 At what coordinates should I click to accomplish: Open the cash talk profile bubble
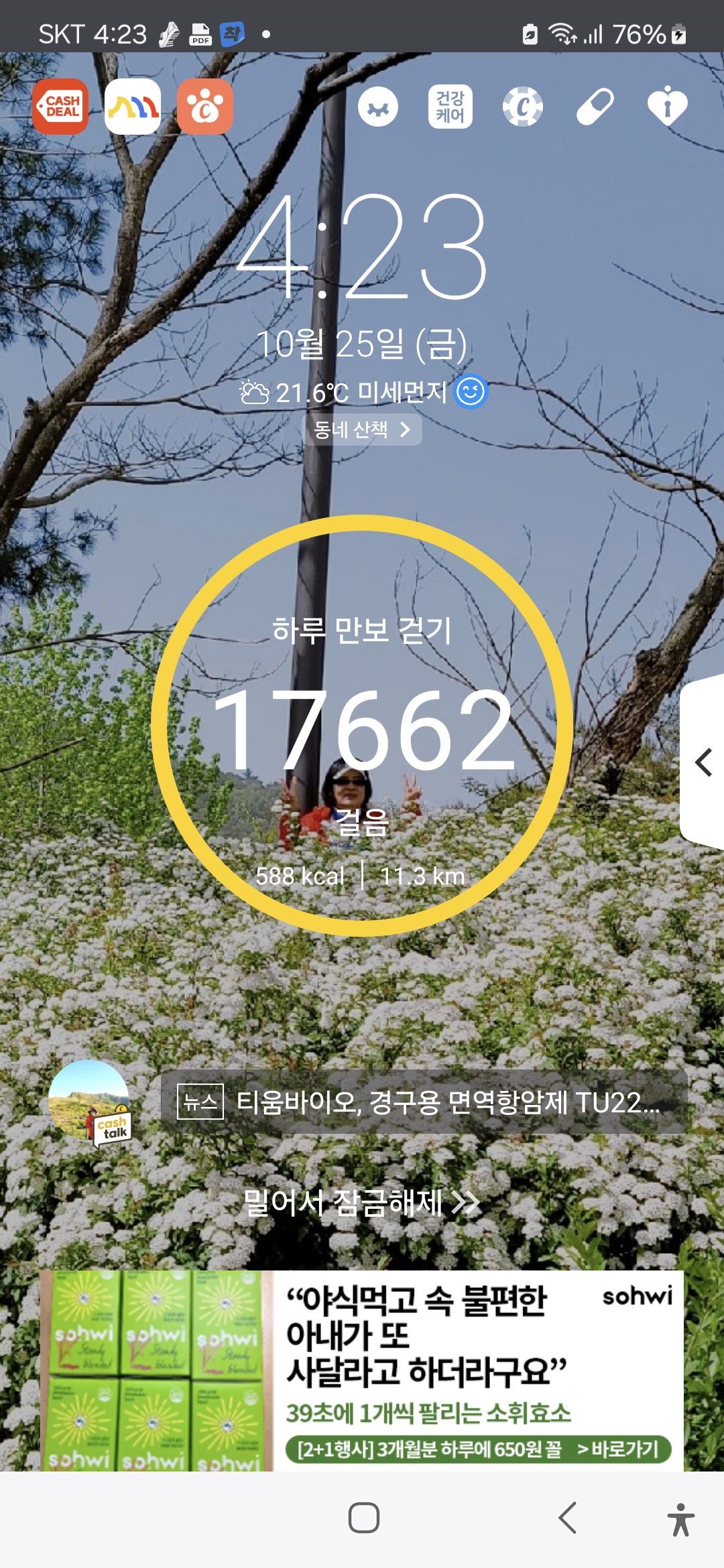tap(90, 1102)
